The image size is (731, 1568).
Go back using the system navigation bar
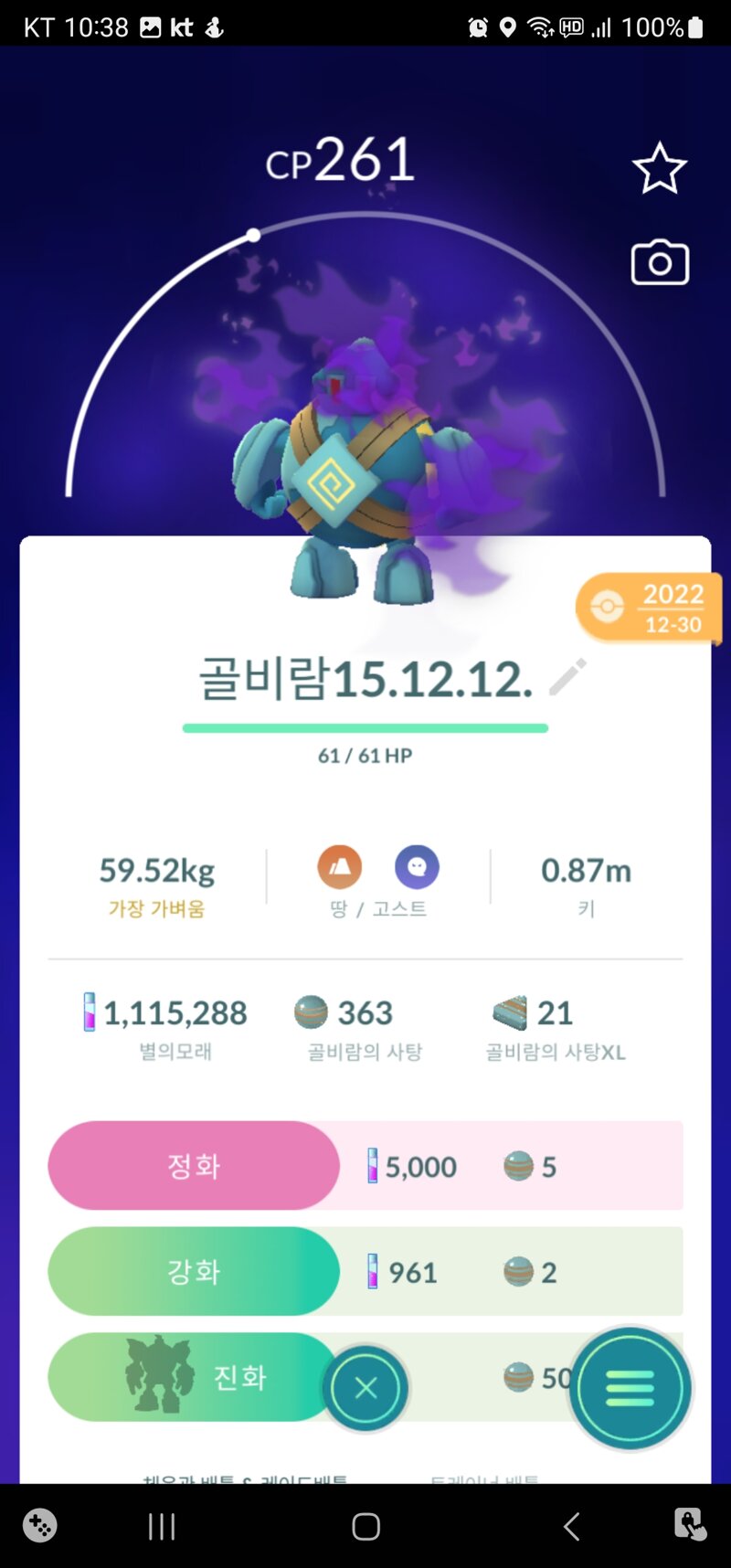point(571,1526)
